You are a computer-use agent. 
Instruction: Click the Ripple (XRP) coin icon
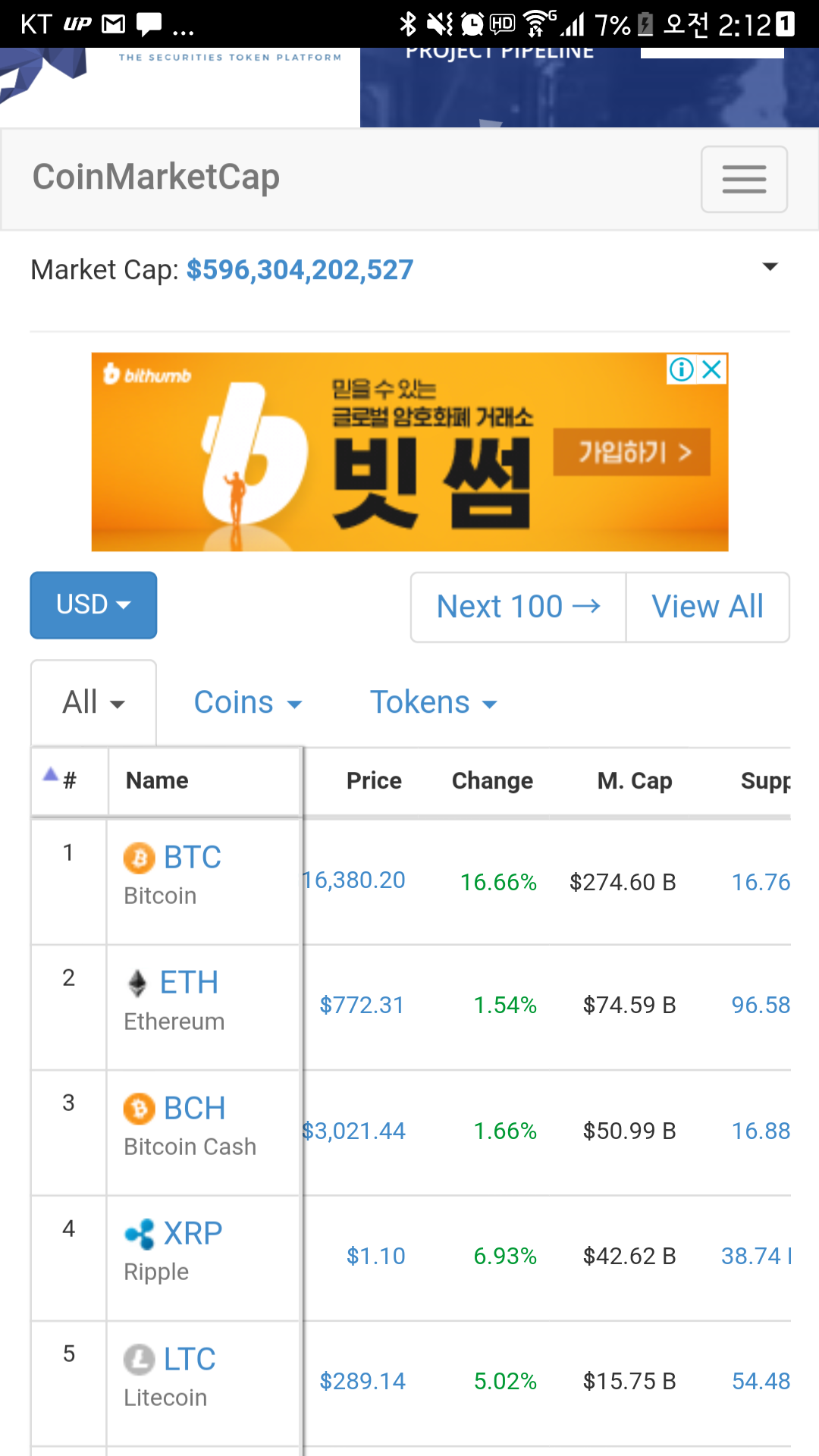[140, 1232]
